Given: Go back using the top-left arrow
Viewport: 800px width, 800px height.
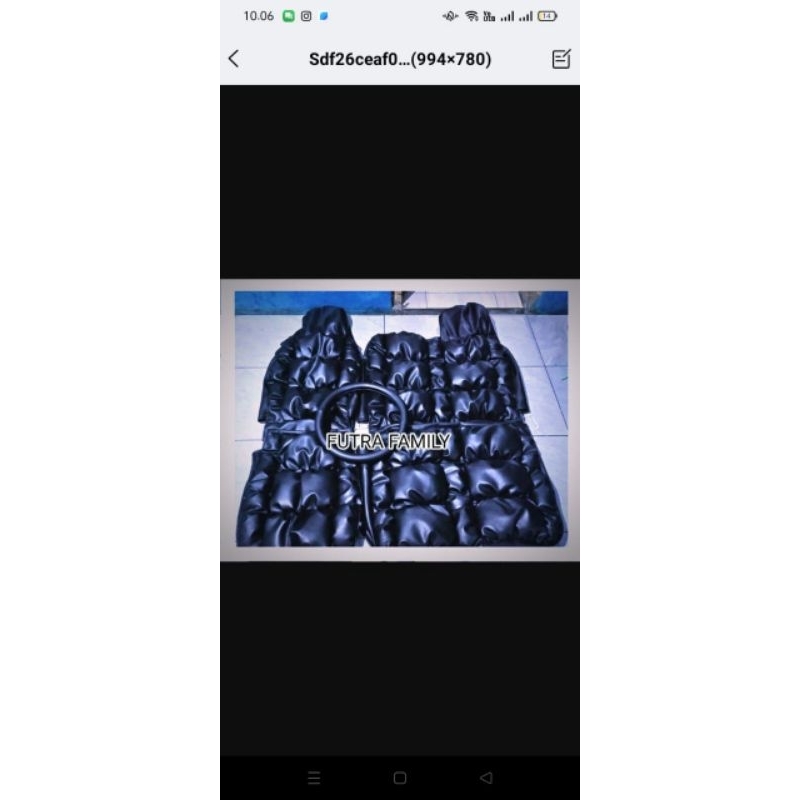Looking at the screenshot, I should [x=234, y=59].
